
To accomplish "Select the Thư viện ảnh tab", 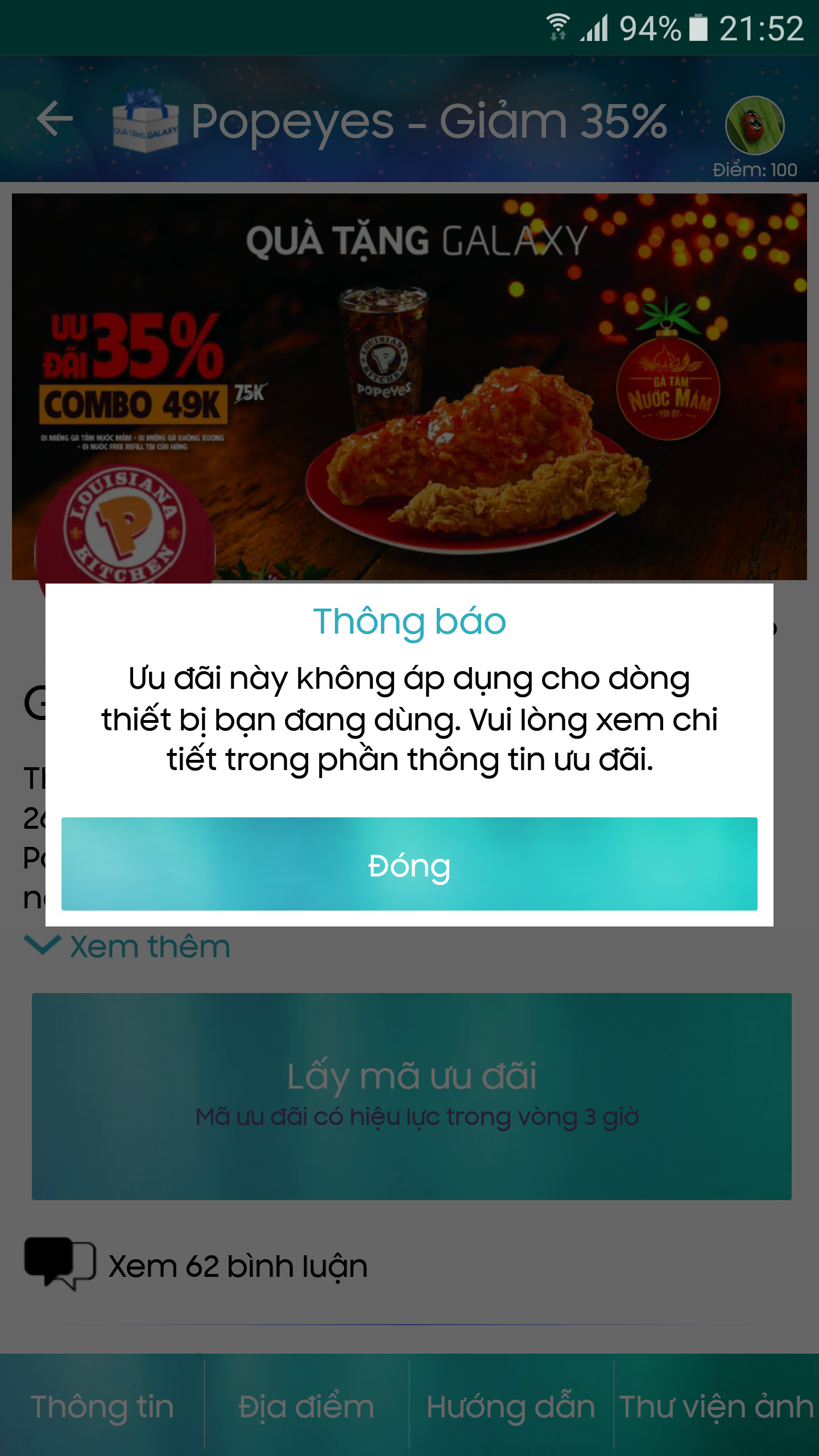I will 717,1407.
